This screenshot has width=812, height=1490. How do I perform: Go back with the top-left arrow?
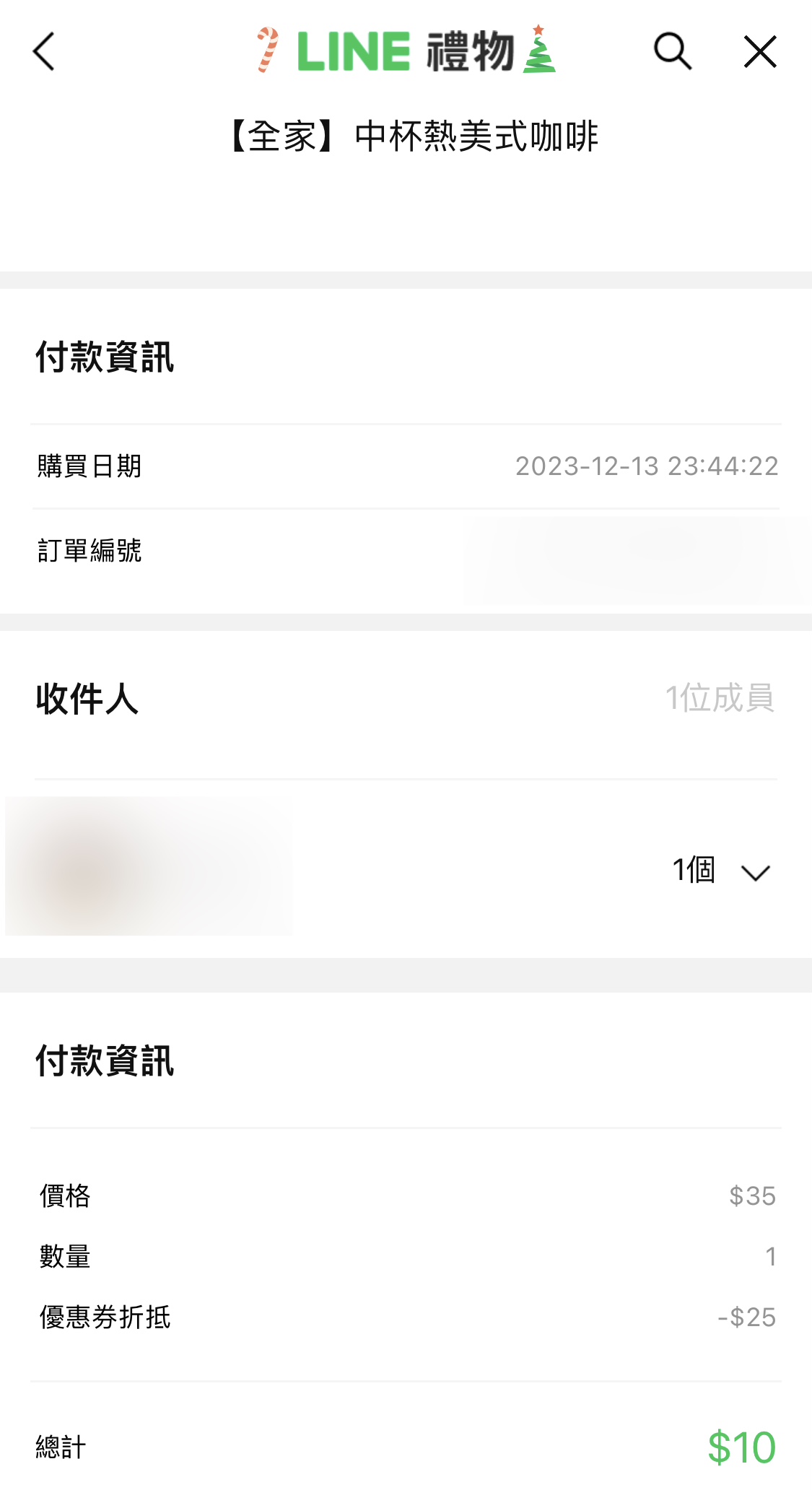coord(44,52)
